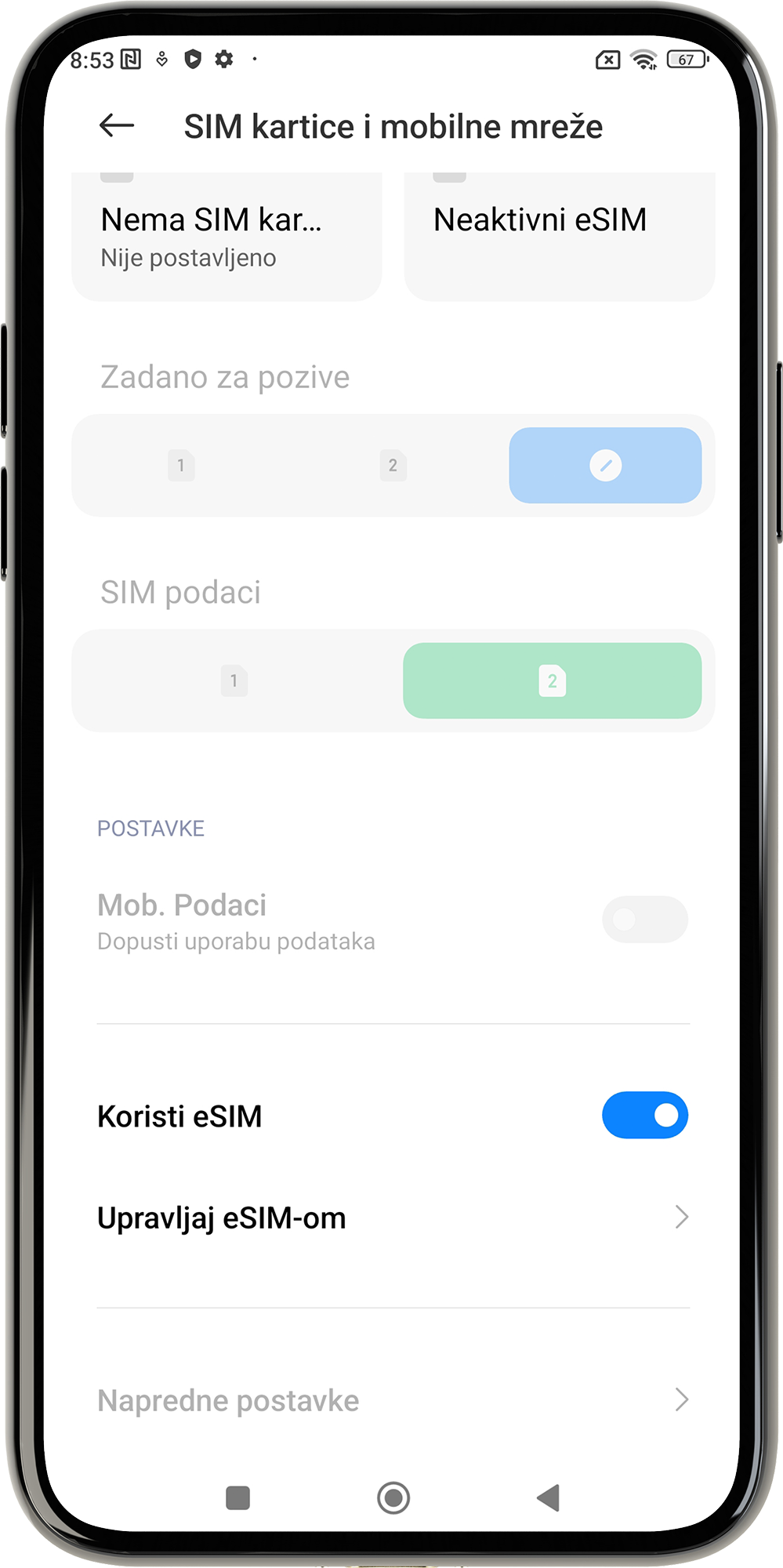
Task: Open Napredne postavke
Action: coord(392,1400)
